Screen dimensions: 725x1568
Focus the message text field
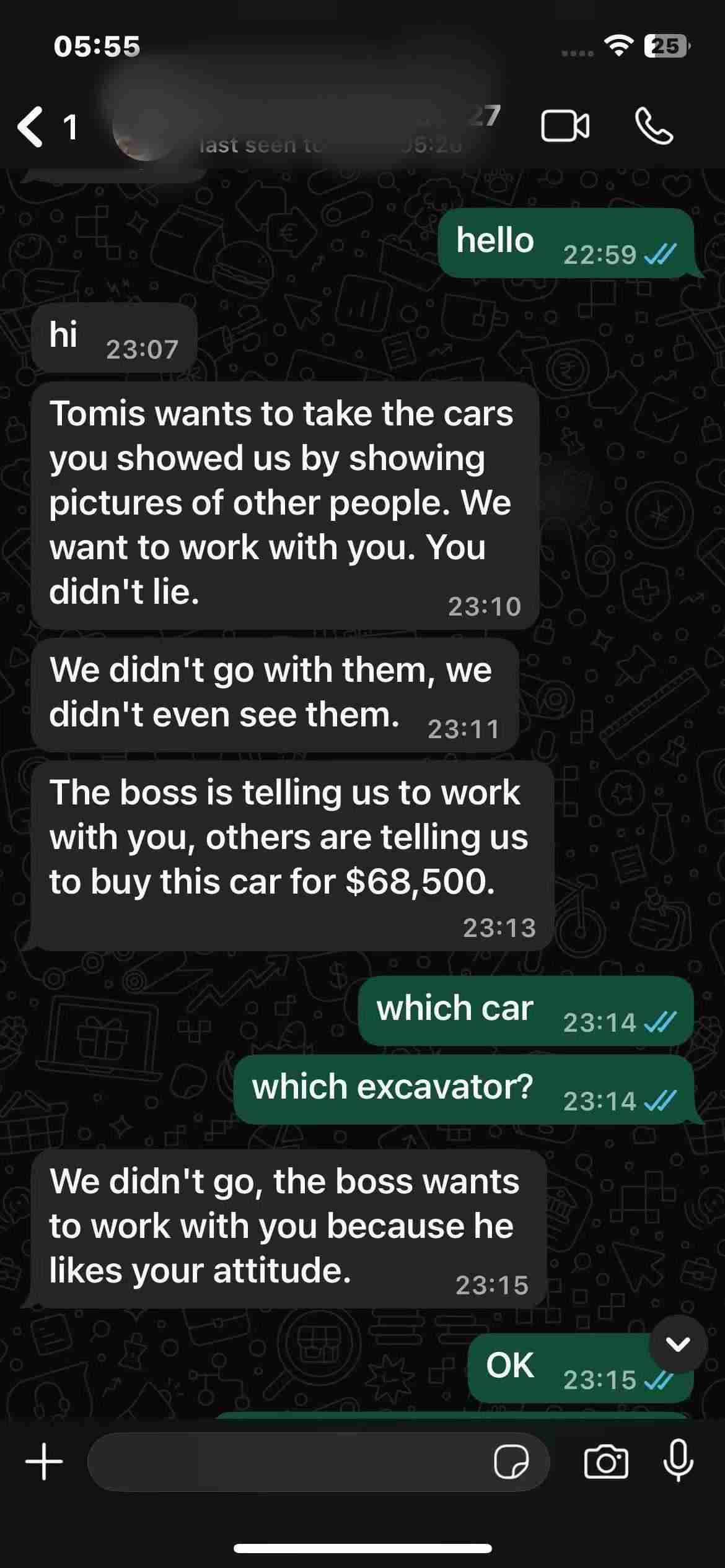285,1461
